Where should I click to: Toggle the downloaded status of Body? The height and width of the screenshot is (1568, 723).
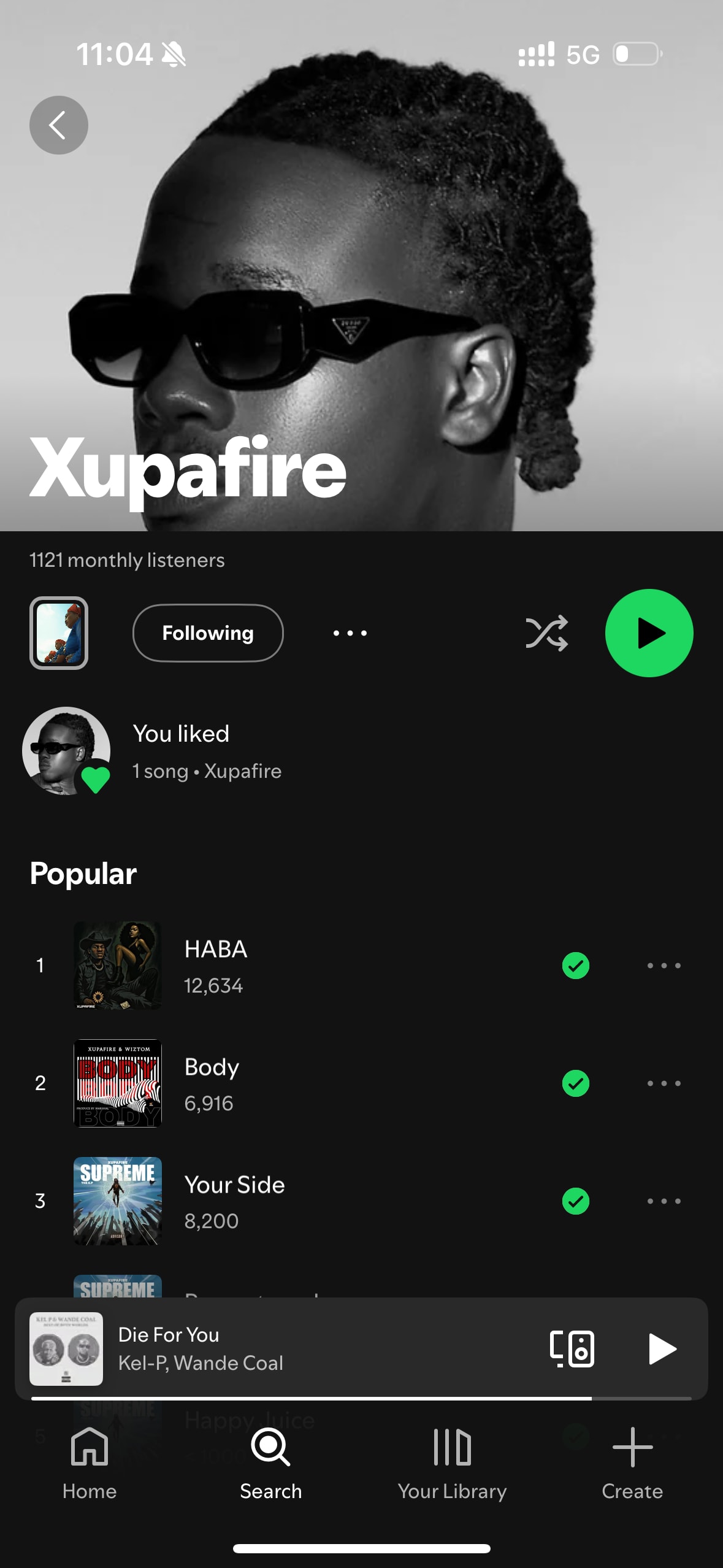click(575, 1083)
